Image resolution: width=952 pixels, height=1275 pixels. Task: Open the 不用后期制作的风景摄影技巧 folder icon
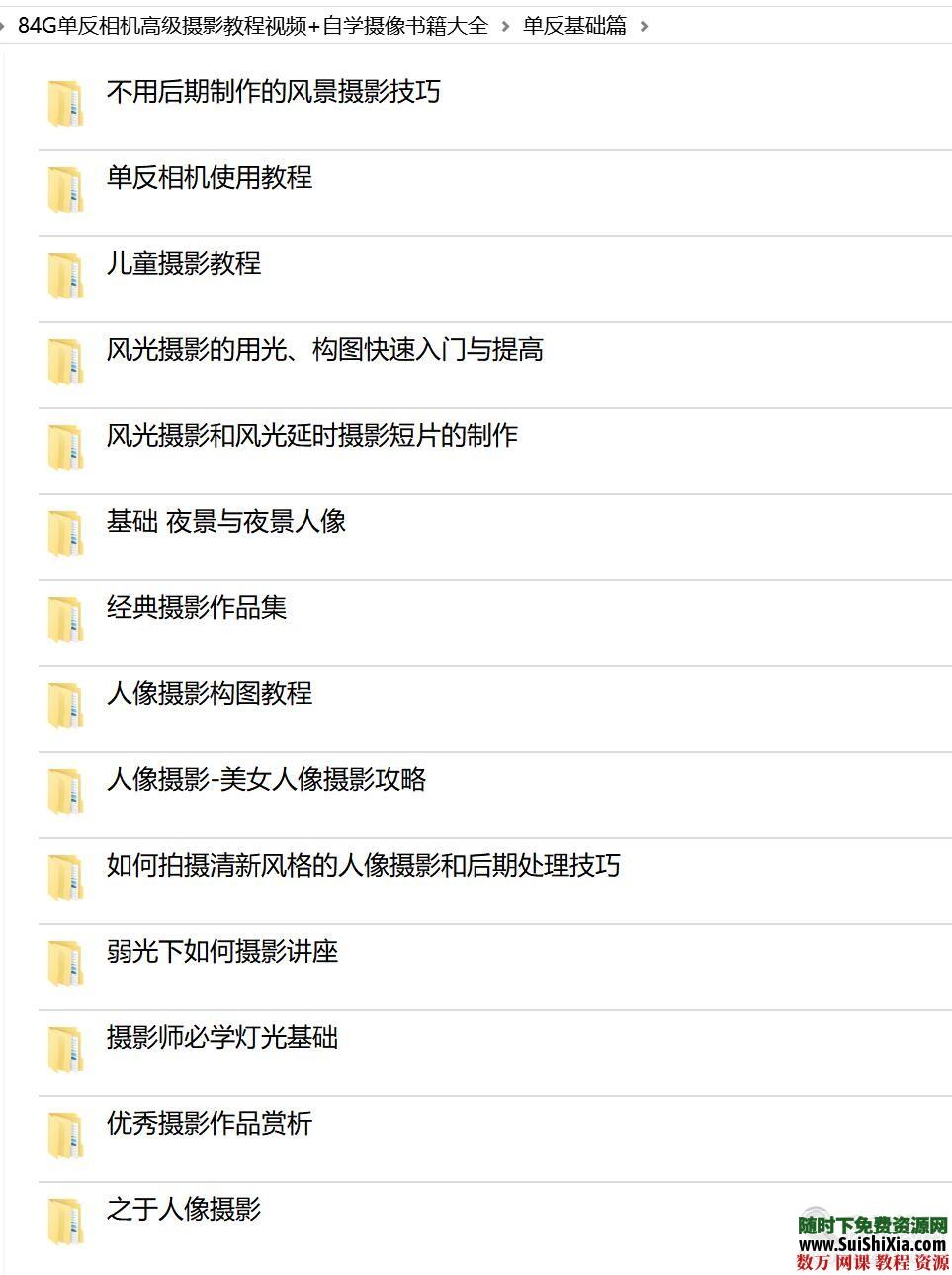click(65, 102)
